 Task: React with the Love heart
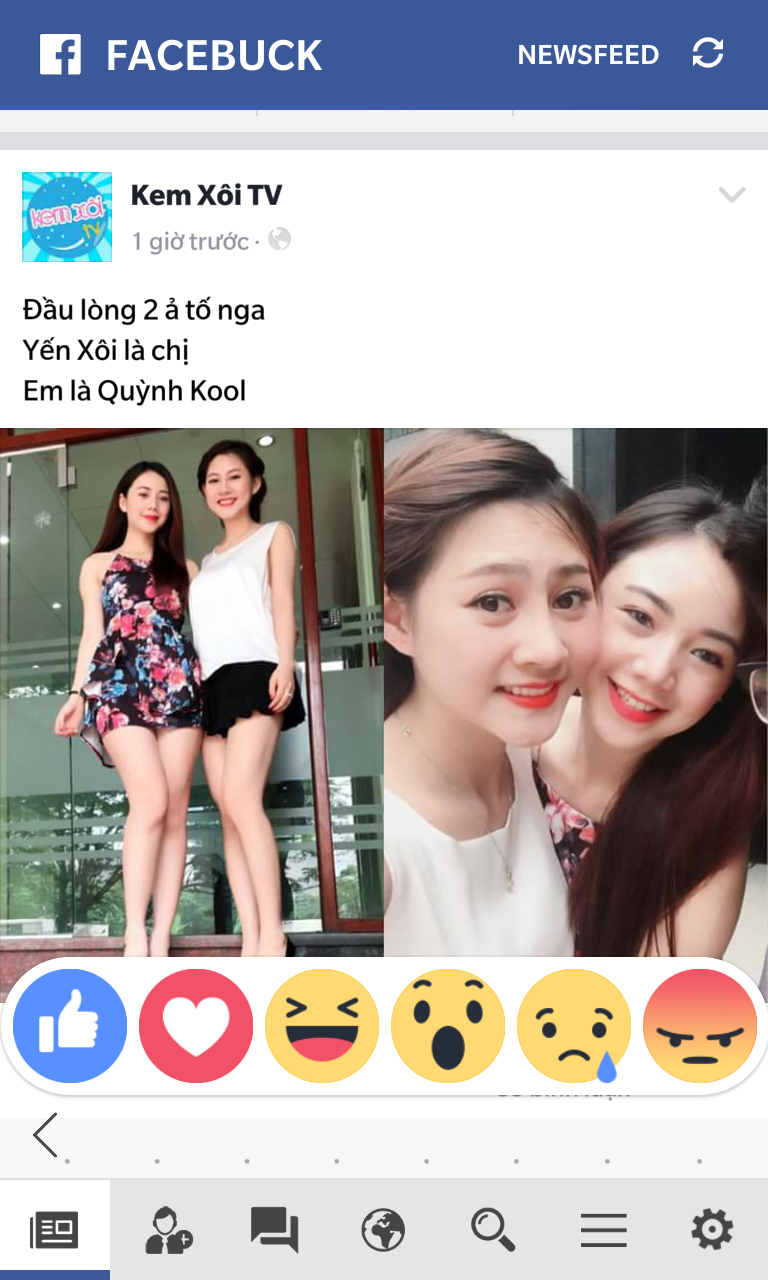tap(196, 1026)
